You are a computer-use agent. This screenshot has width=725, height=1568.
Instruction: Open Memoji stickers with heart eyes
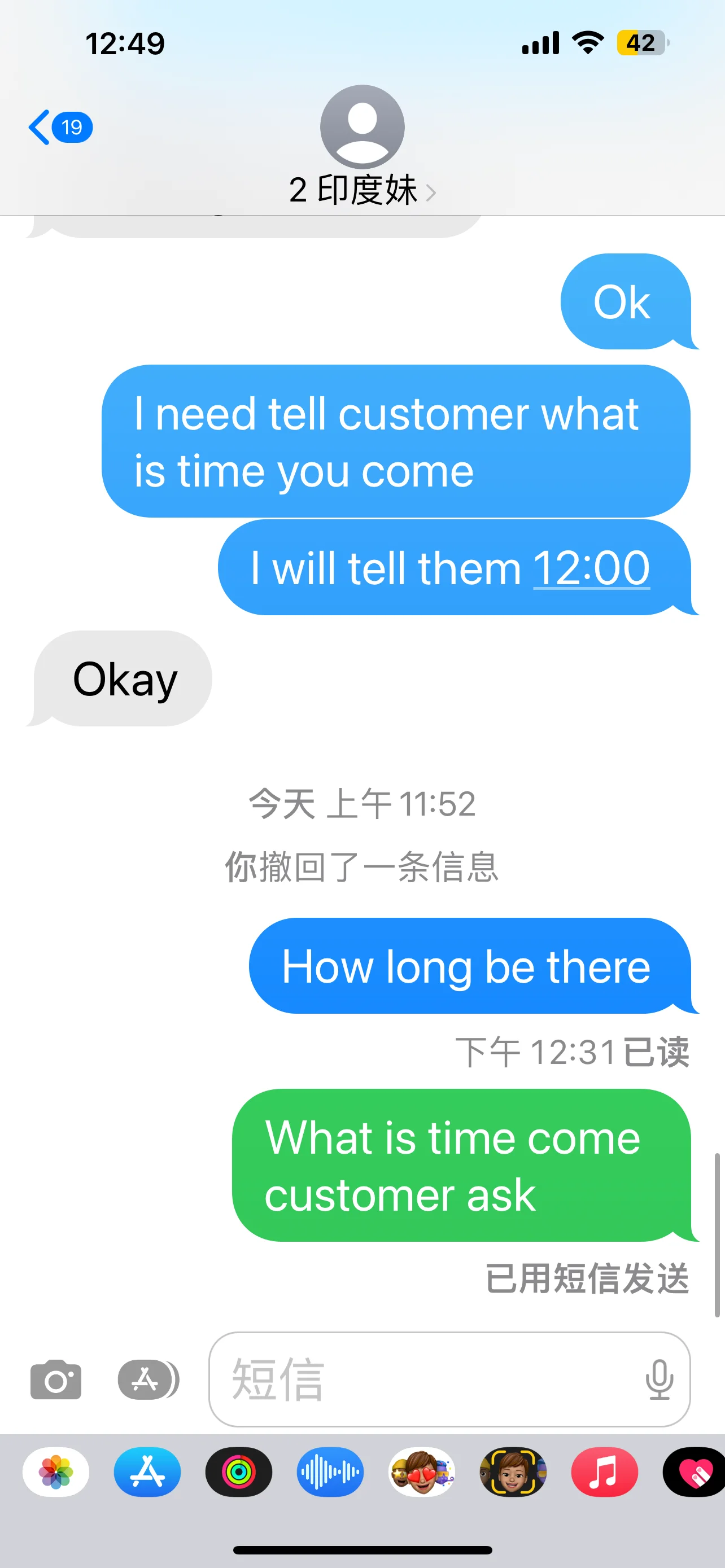[421, 1472]
